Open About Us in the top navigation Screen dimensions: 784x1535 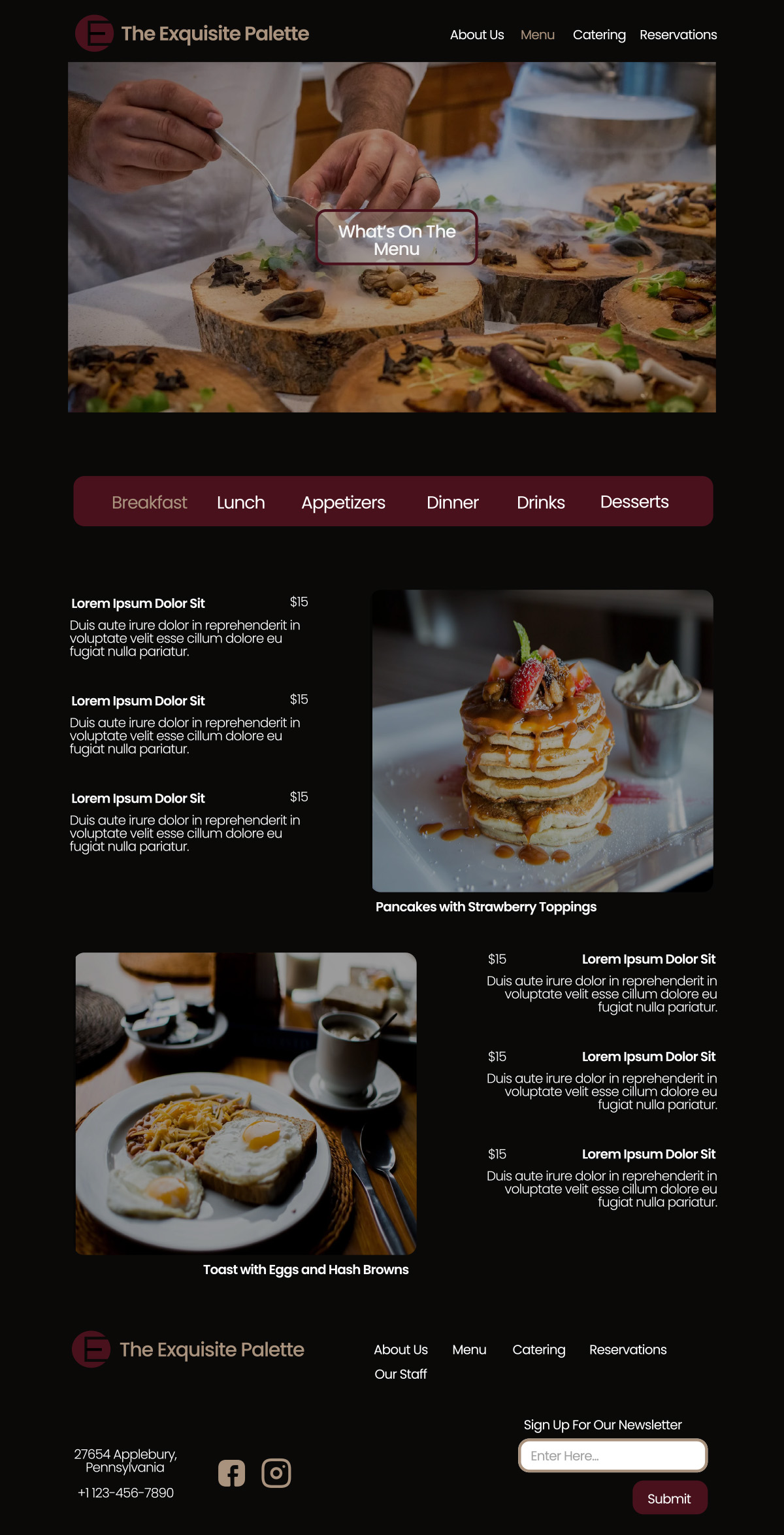tap(477, 35)
